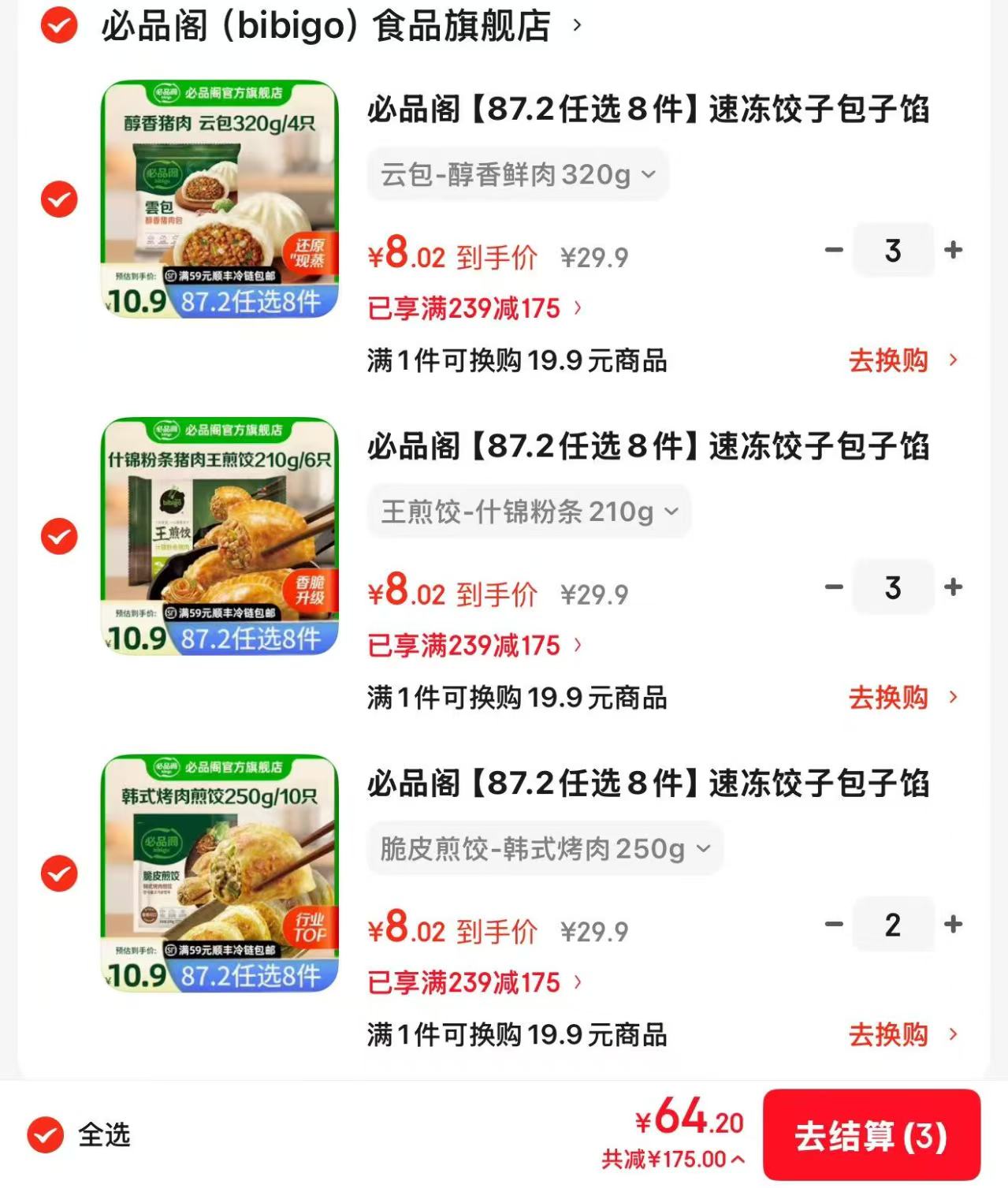
Task: Toggle the 全选 select-all checkbox
Action: 46,1133
